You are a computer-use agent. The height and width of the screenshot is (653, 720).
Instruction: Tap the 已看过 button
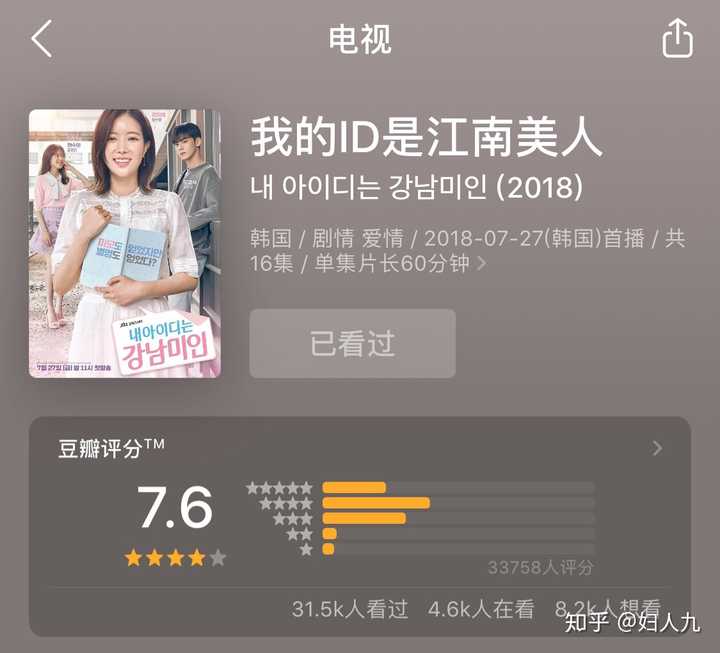coord(352,344)
